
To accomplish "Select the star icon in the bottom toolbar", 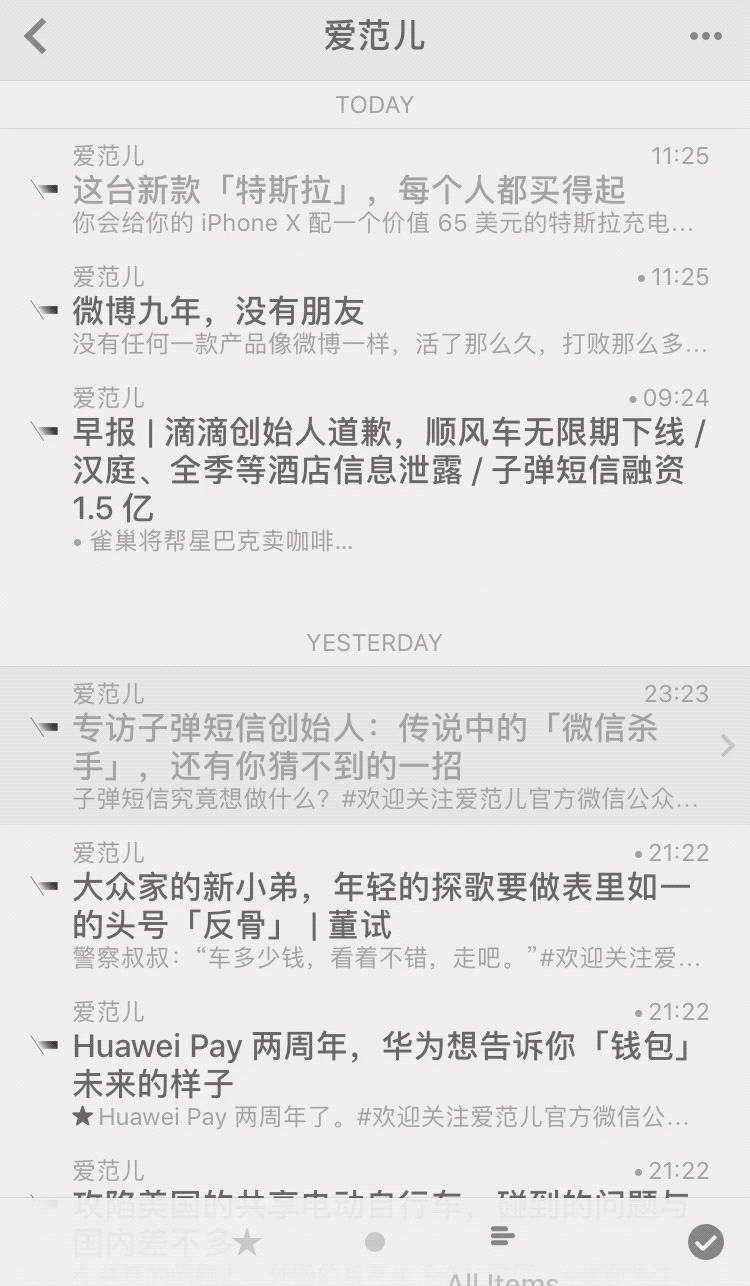I will pos(247,1240).
